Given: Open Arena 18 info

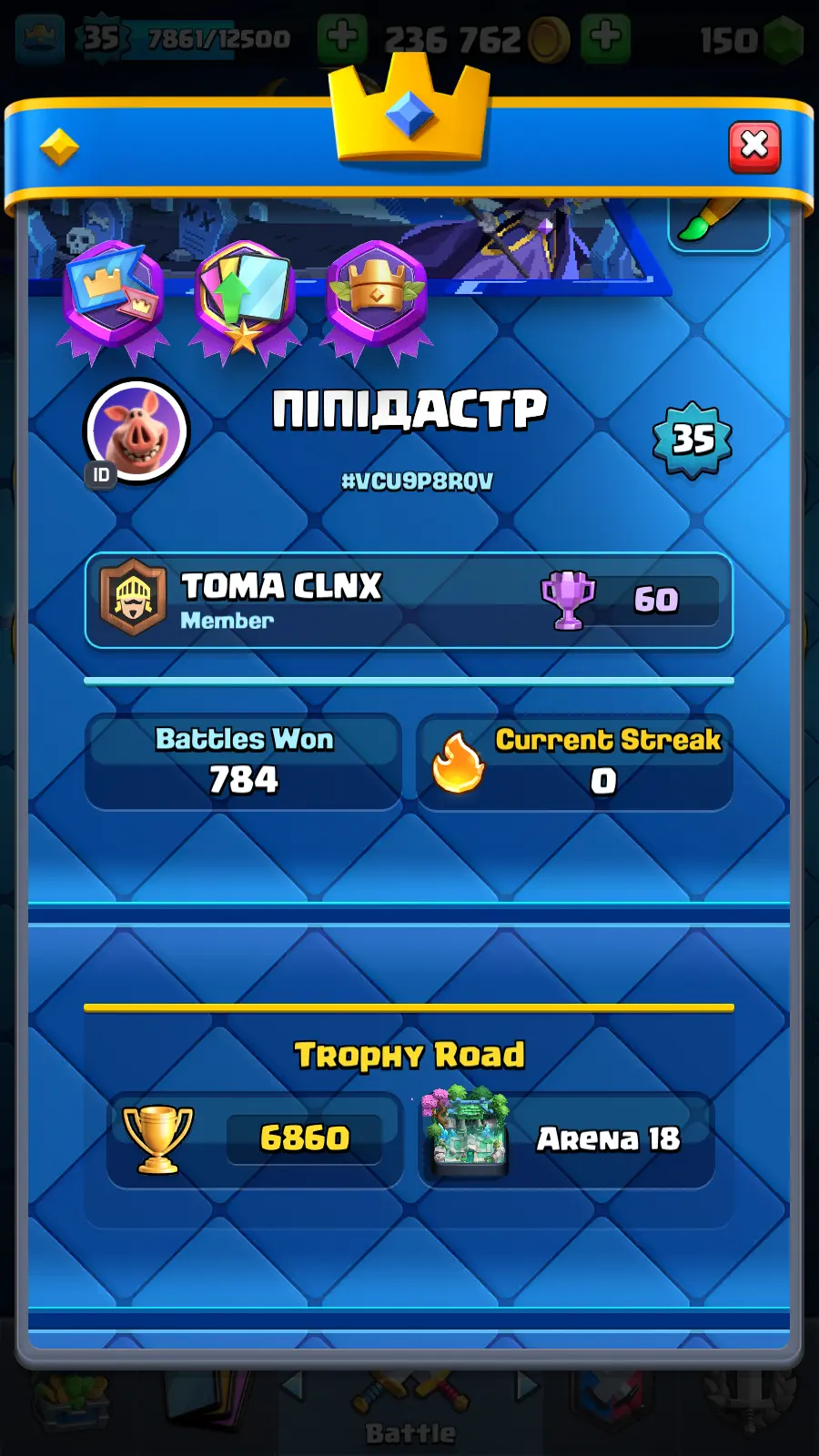Looking at the screenshot, I should [x=566, y=1139].
